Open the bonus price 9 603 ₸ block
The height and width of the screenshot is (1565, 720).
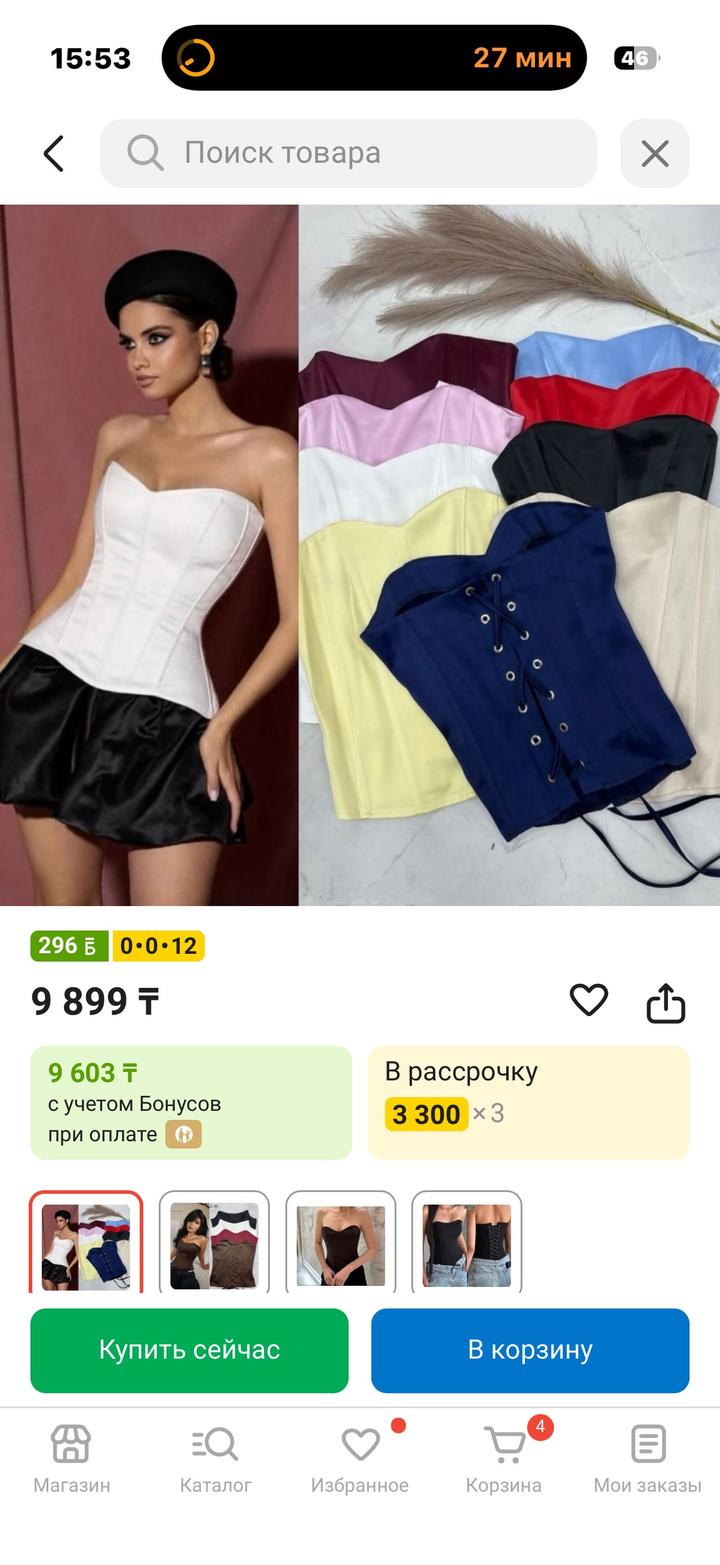[x=191, y=1102]
